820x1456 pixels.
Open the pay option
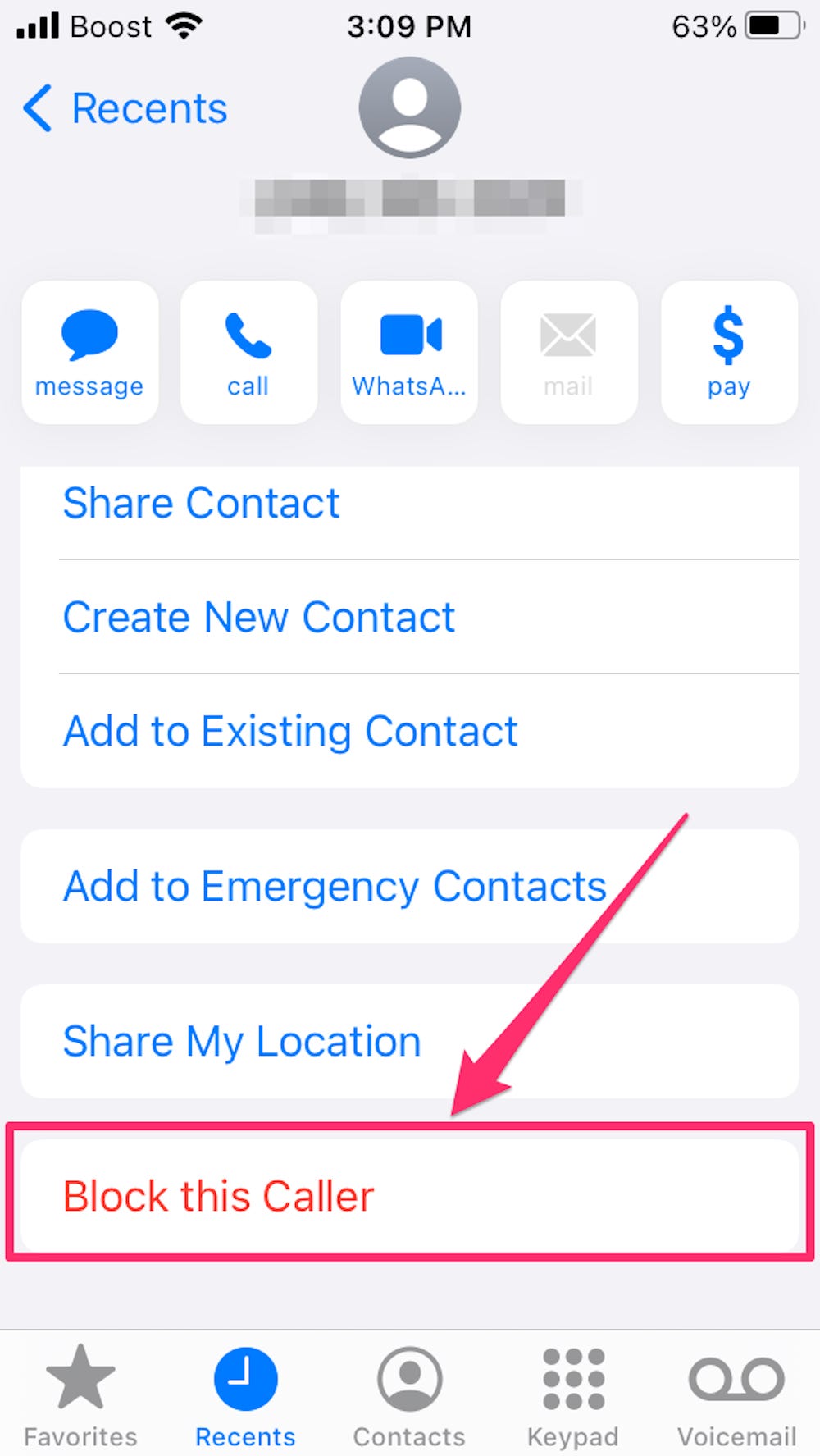point(729,353)
